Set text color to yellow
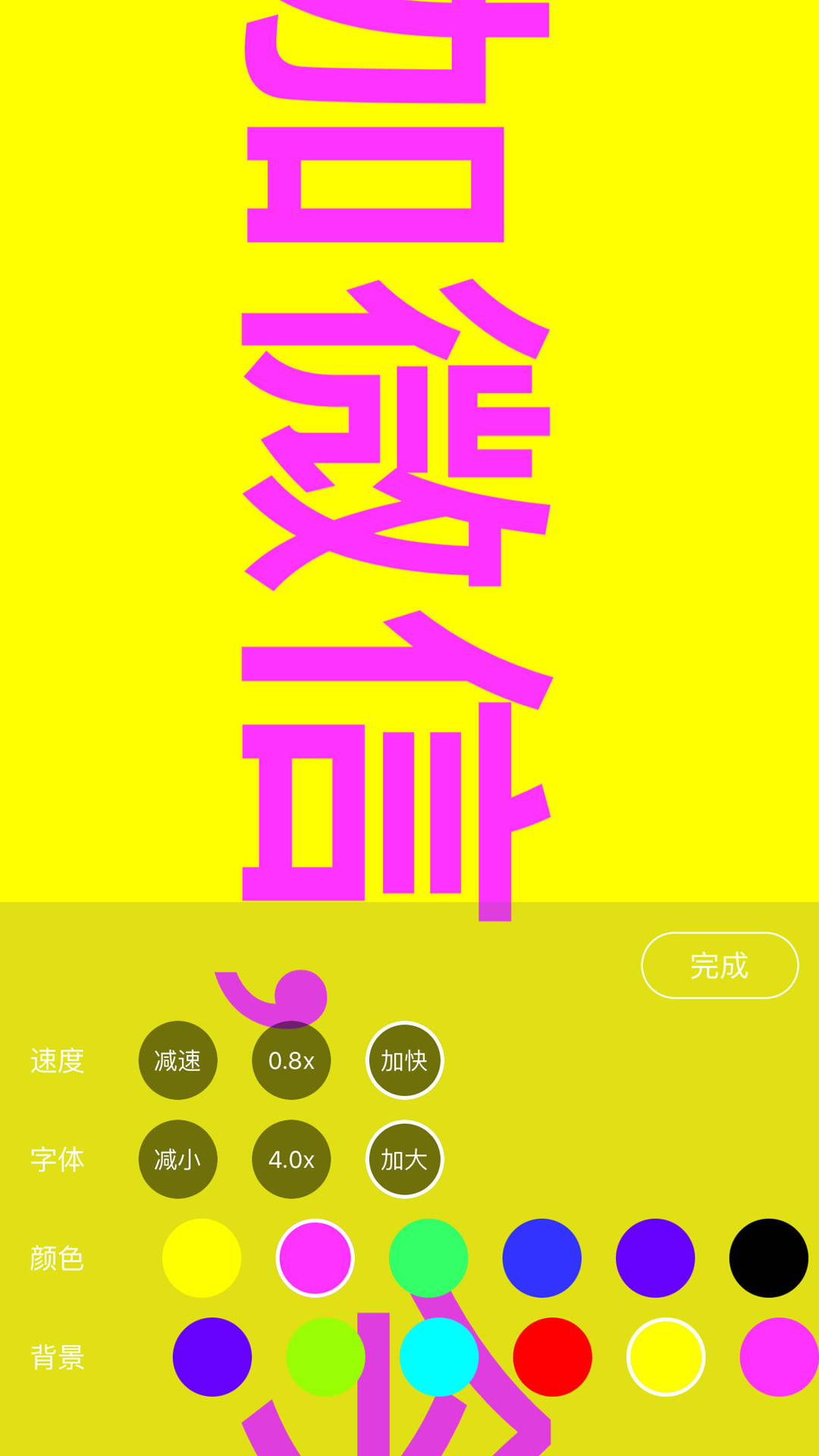The image size is (819, 1456). pos(202,1258)
